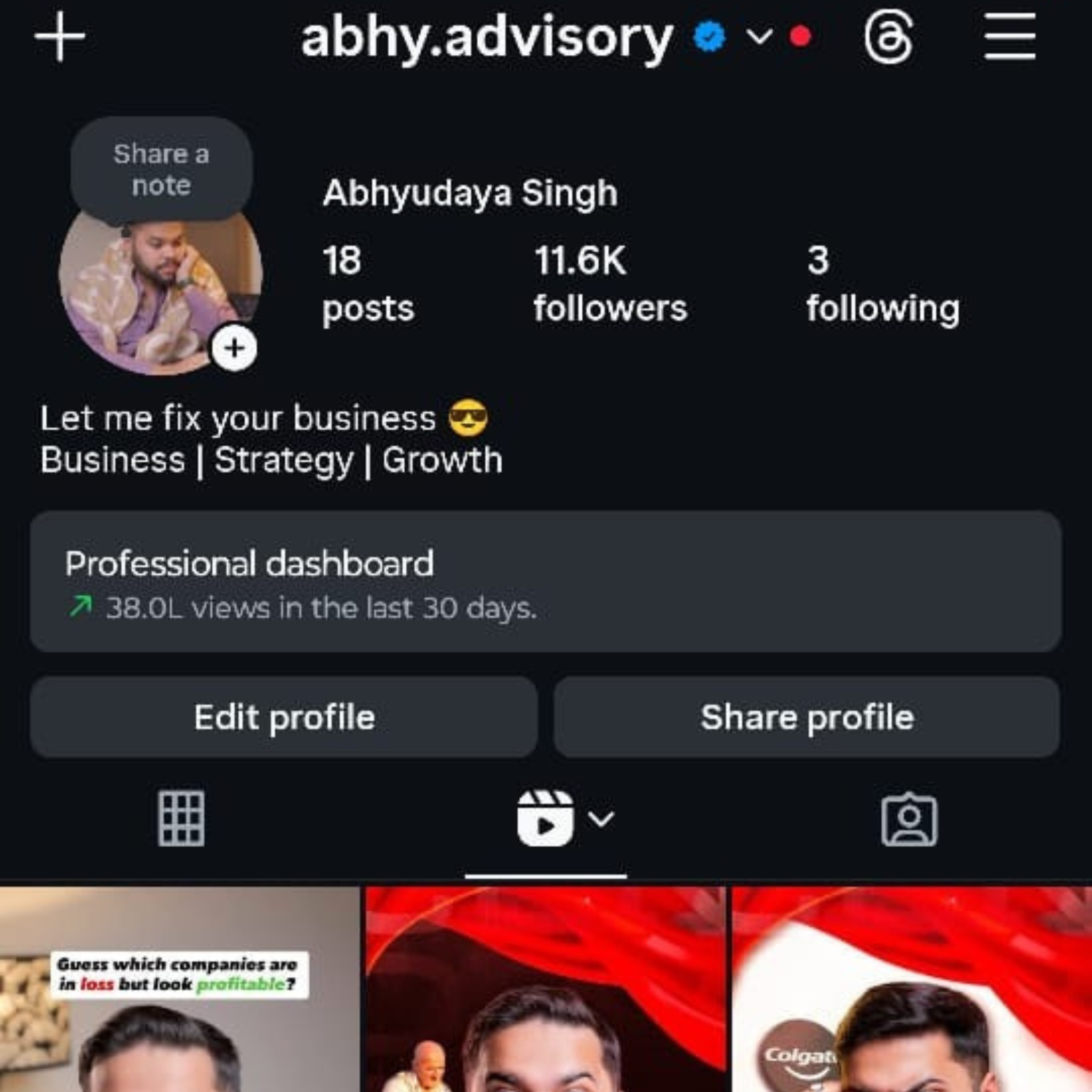View the 18 posts count
The image size is (1092, 1092).
click(368, 284)
